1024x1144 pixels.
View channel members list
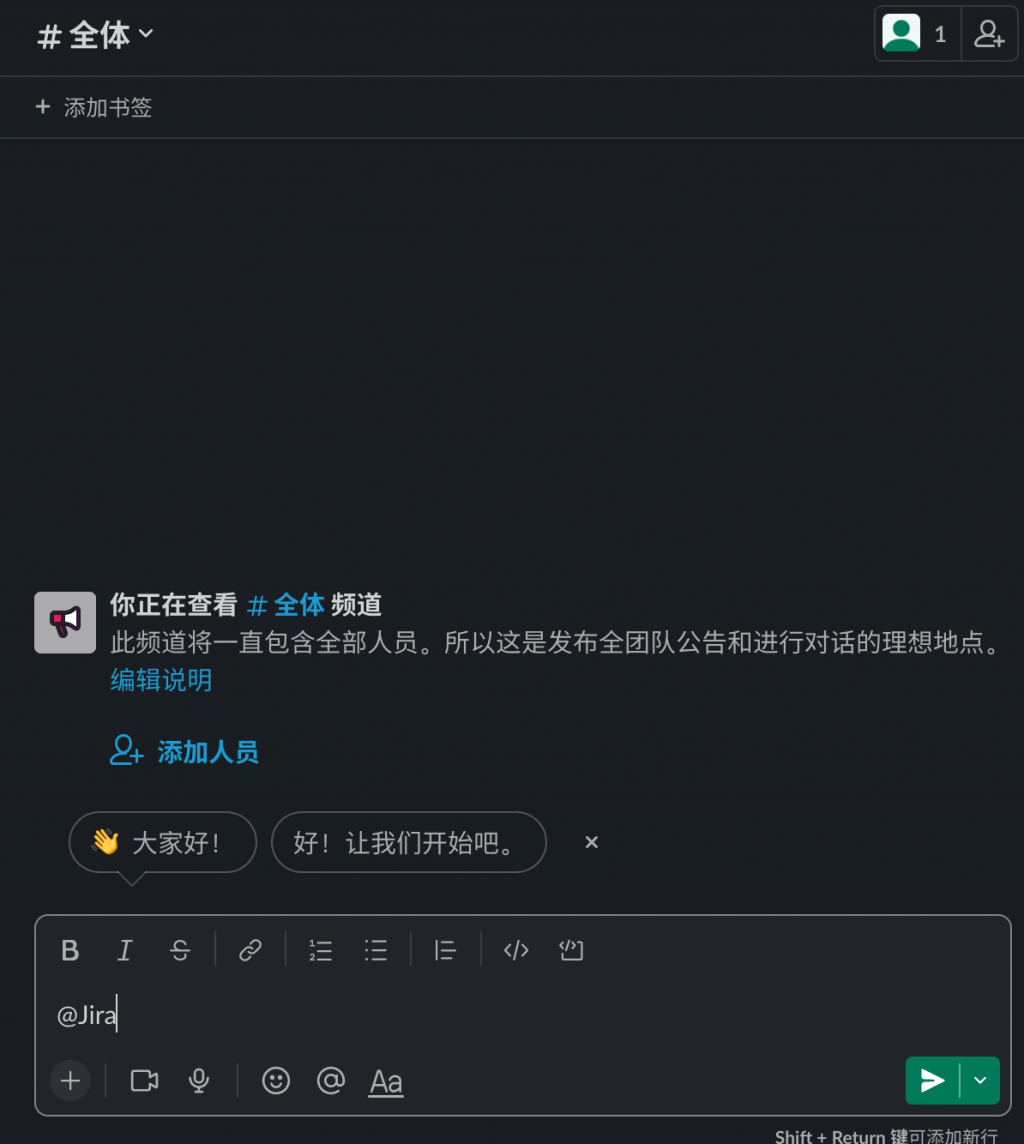click(916, 34)
